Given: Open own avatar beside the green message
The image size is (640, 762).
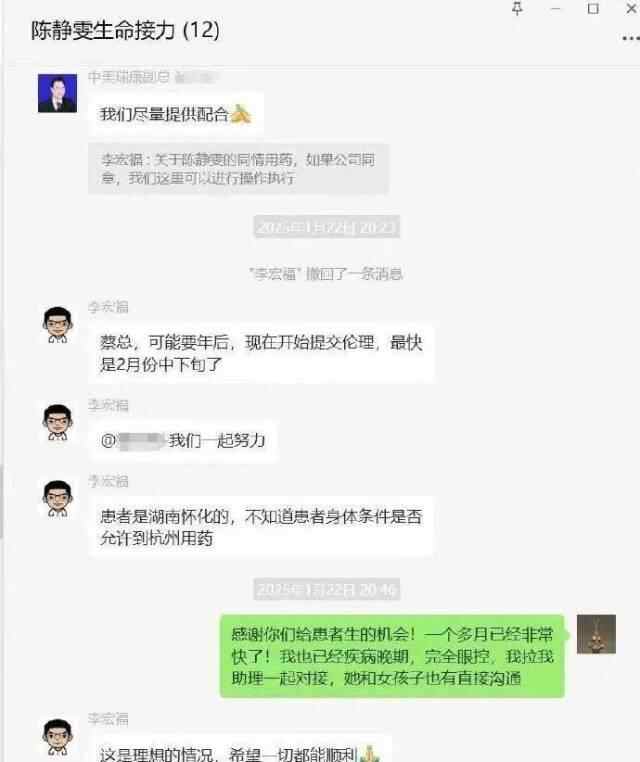Looking at the screenshot, I should (x=596, y=634).
